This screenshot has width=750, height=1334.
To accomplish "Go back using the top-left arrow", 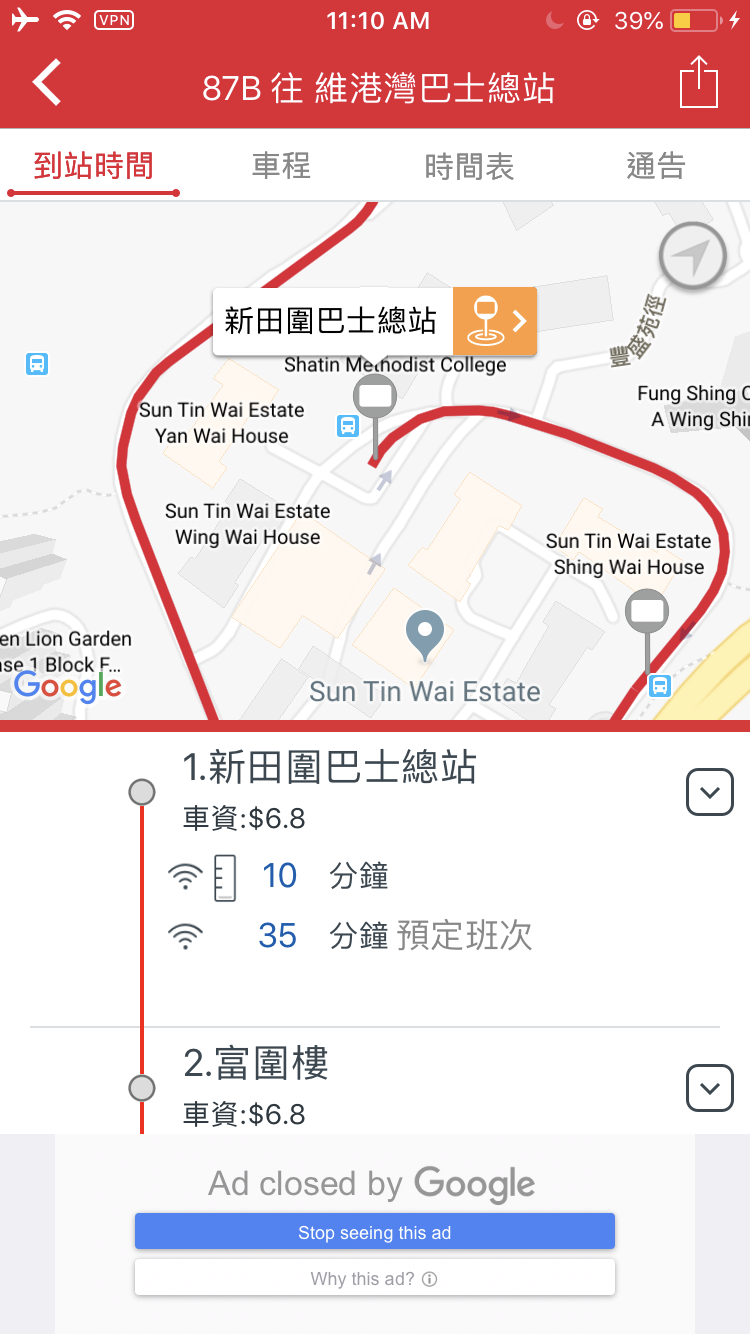I will (x=47, y=83).
